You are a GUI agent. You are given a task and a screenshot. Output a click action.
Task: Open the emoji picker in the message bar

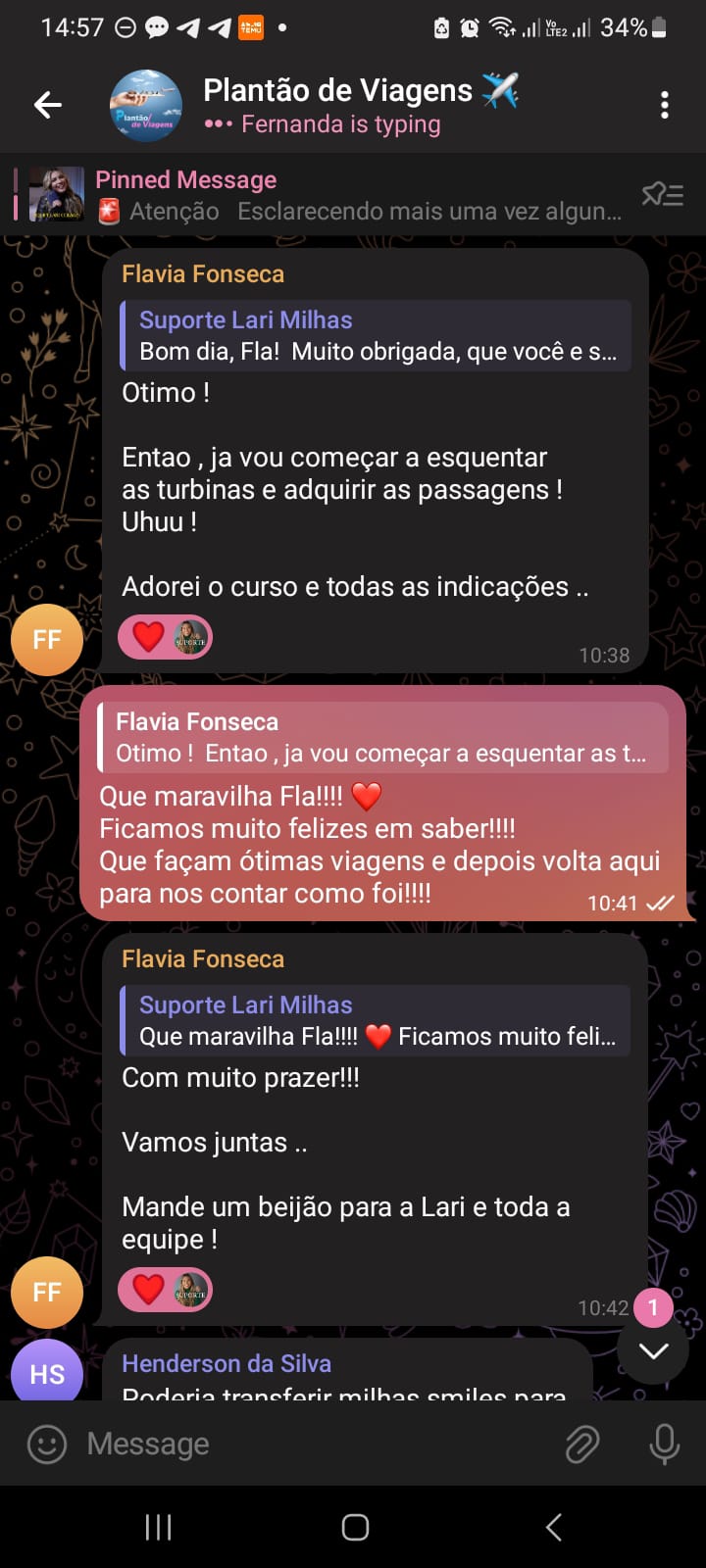(46, 1444)
